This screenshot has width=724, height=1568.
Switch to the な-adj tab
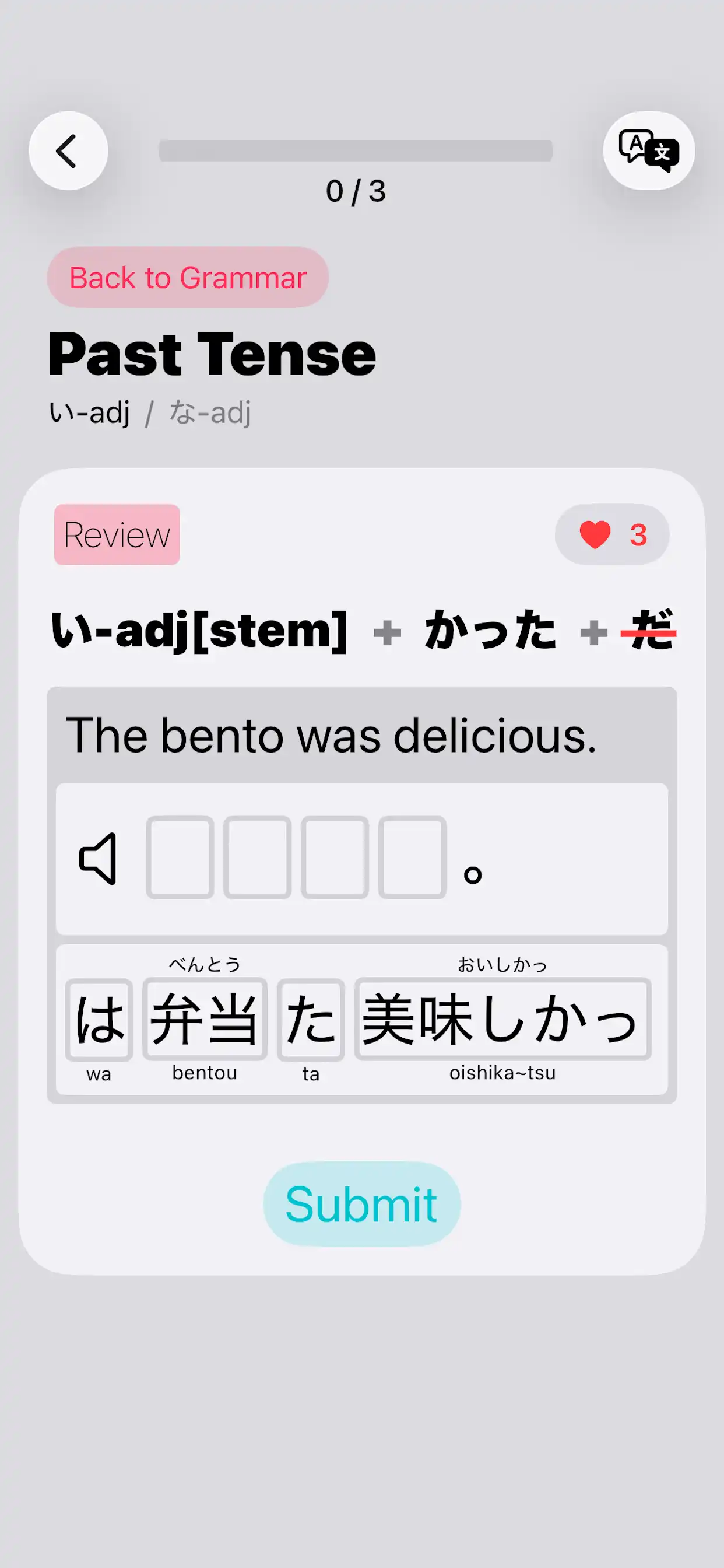tap(210, 412)
